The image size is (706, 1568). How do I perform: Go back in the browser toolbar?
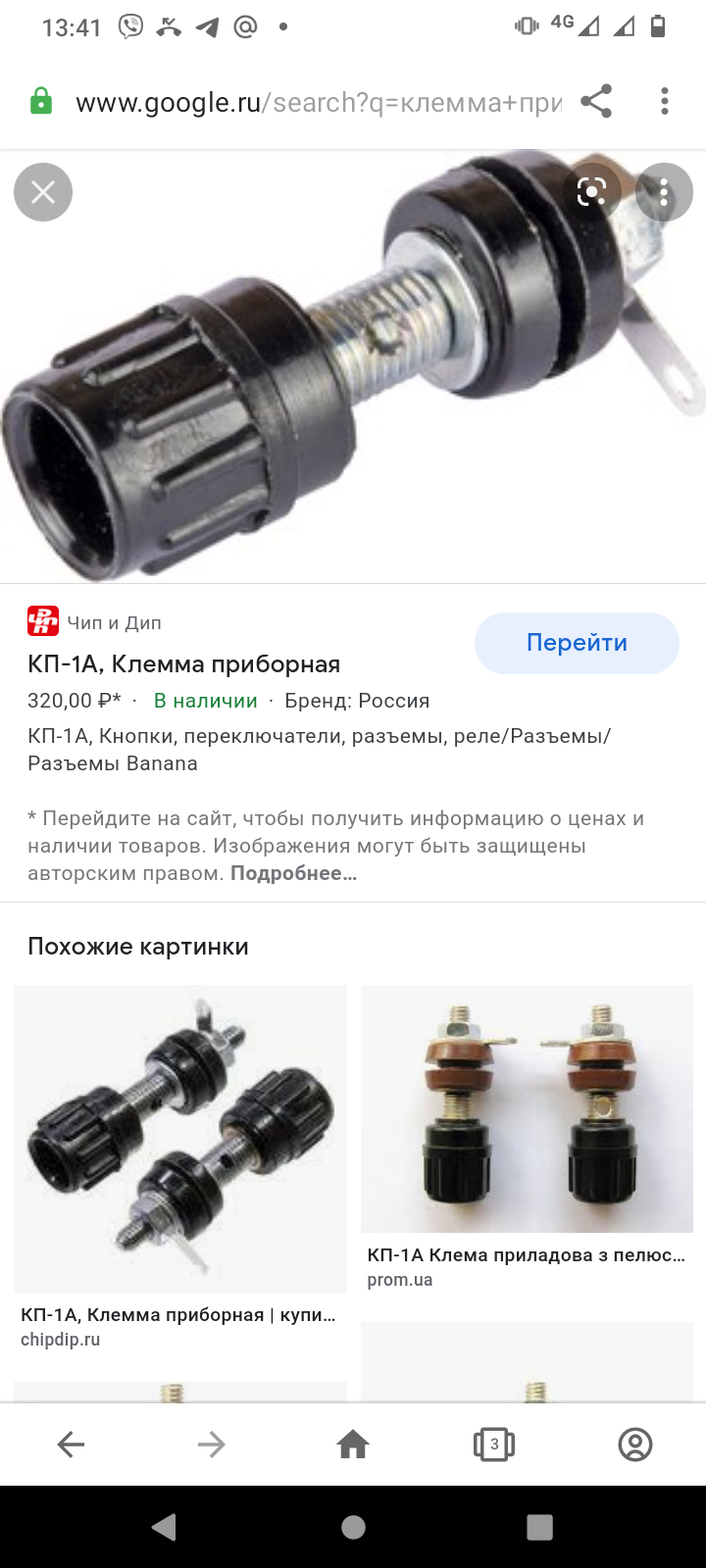tap(71, 1444)
